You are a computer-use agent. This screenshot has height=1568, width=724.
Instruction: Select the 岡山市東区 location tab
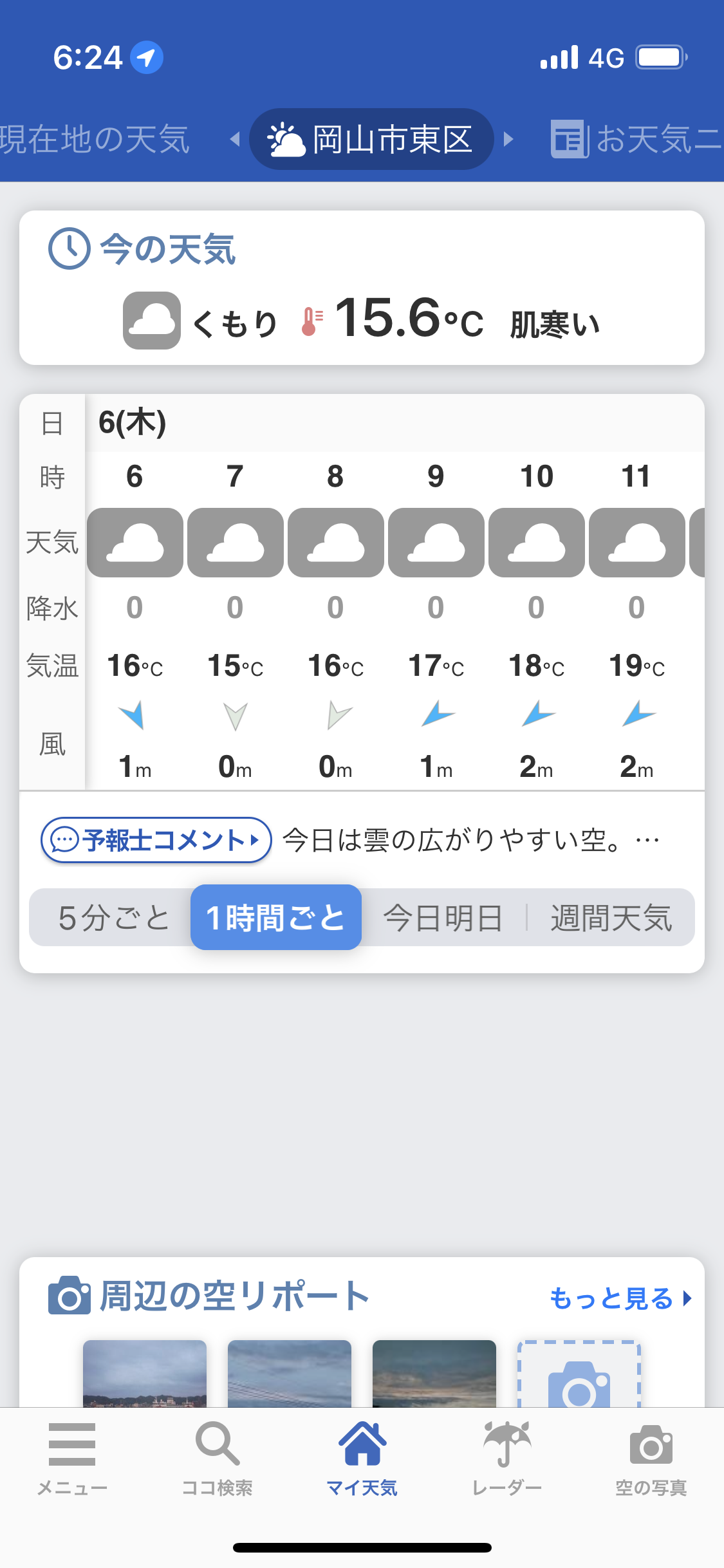pyautogui.click(x=371, y=139)
